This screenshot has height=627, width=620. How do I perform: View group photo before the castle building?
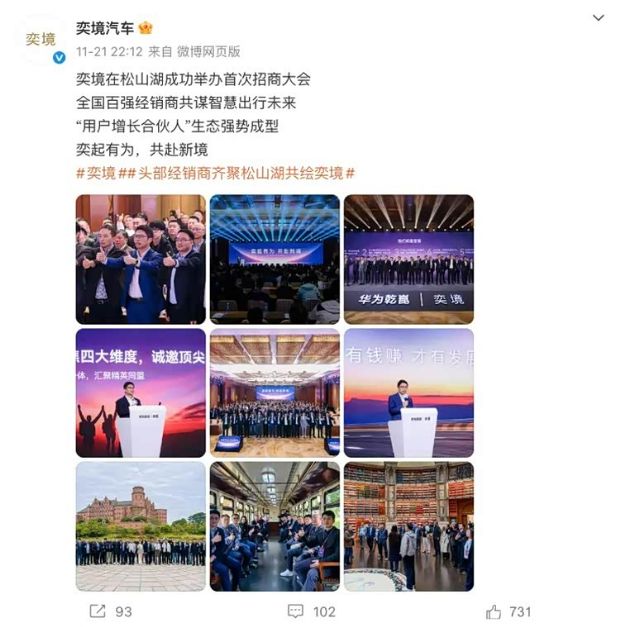[x=141, y=526]
